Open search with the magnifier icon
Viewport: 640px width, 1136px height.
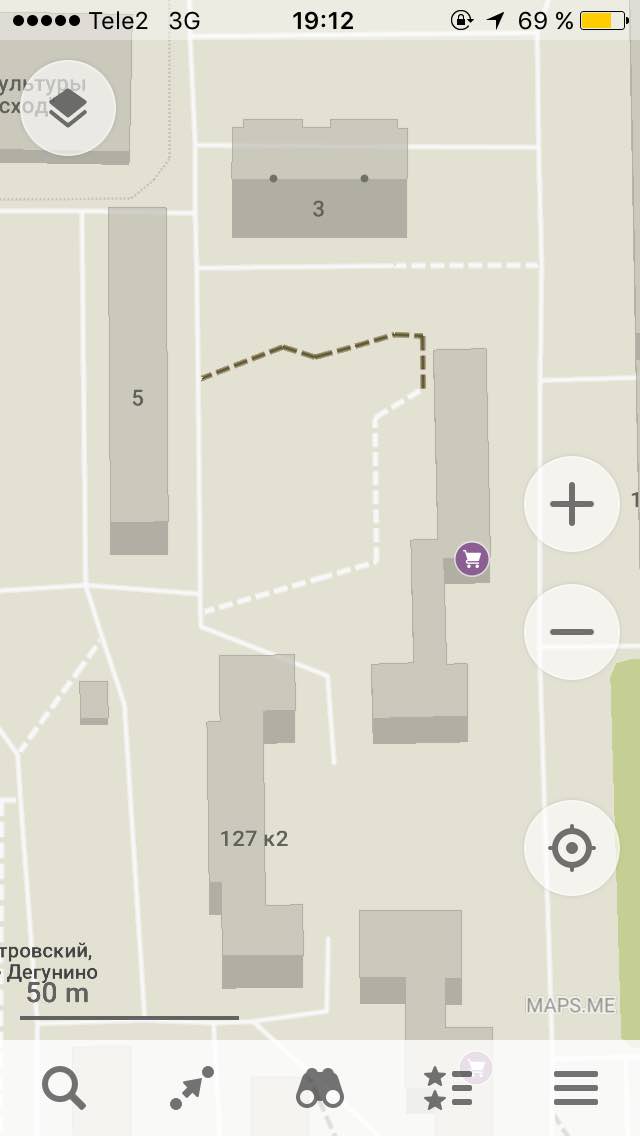(x=64, y=1088)
